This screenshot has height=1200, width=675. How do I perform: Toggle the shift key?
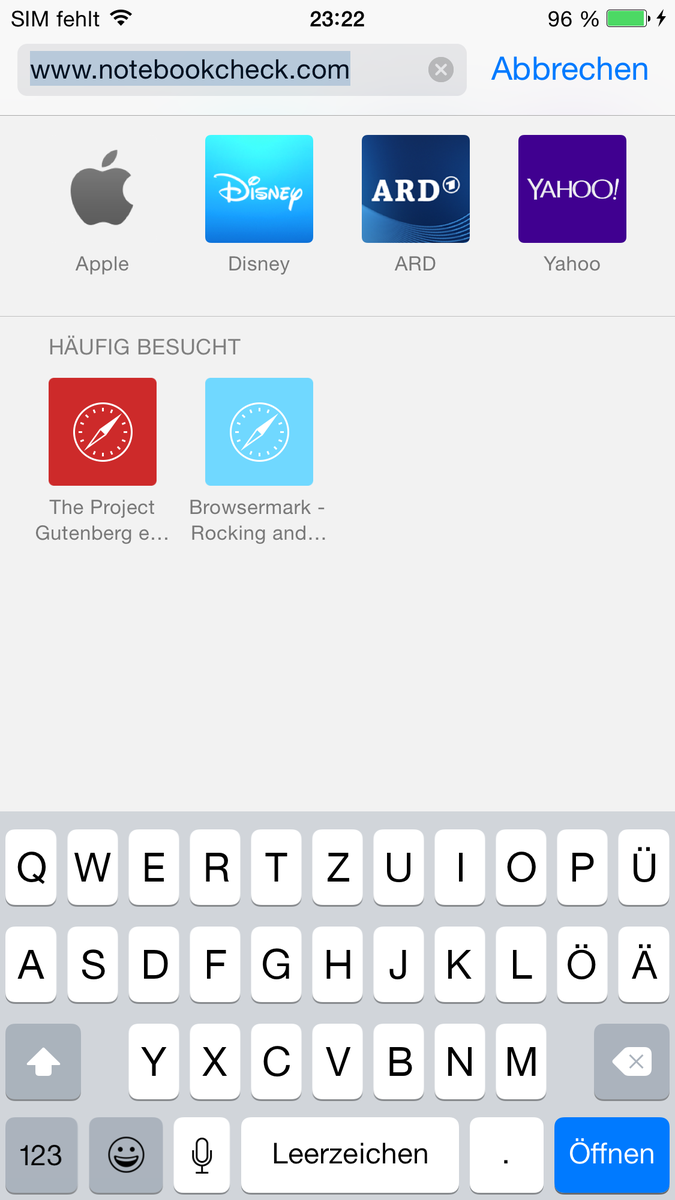click(43, 1062)
